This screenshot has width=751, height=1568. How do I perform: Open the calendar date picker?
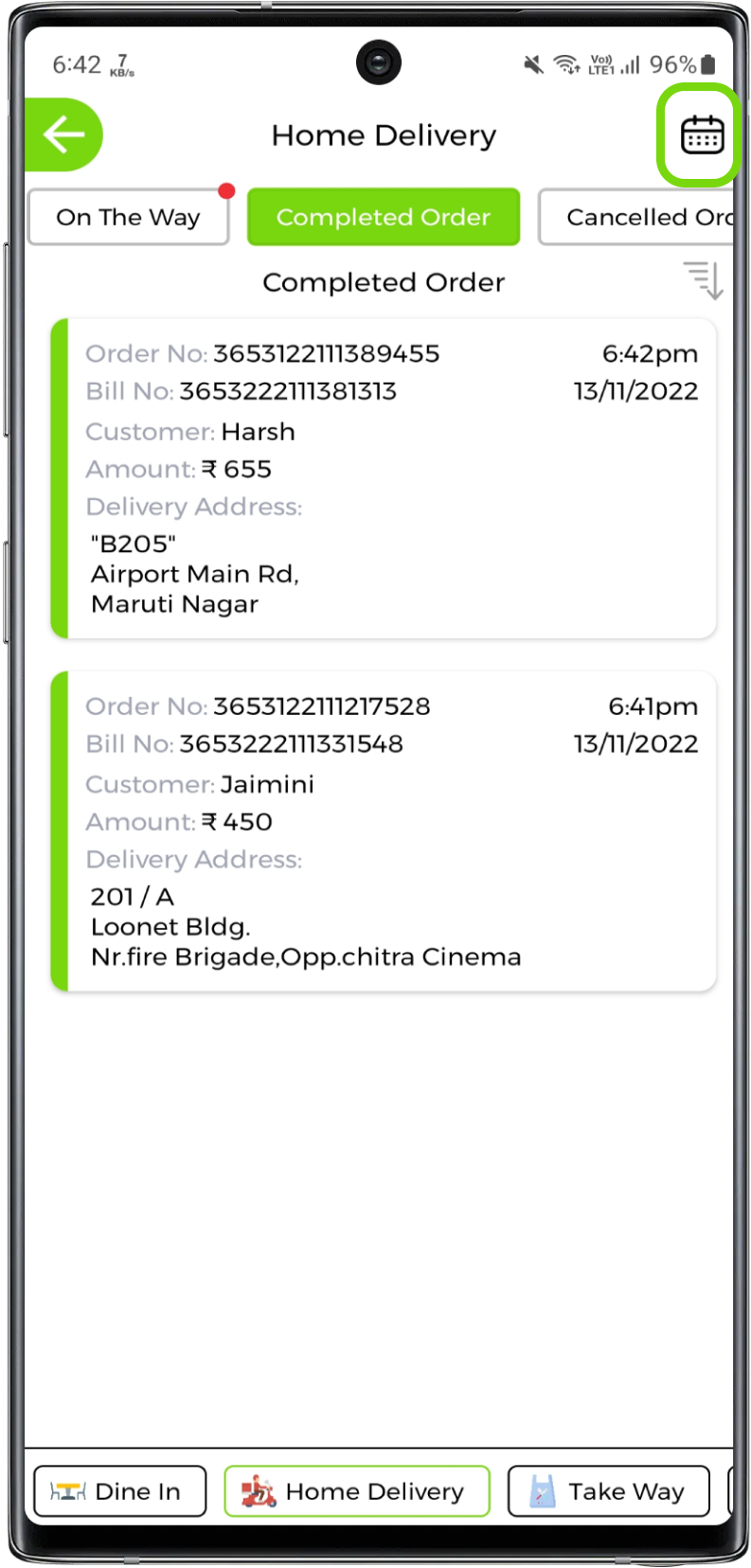click(702, 135)
